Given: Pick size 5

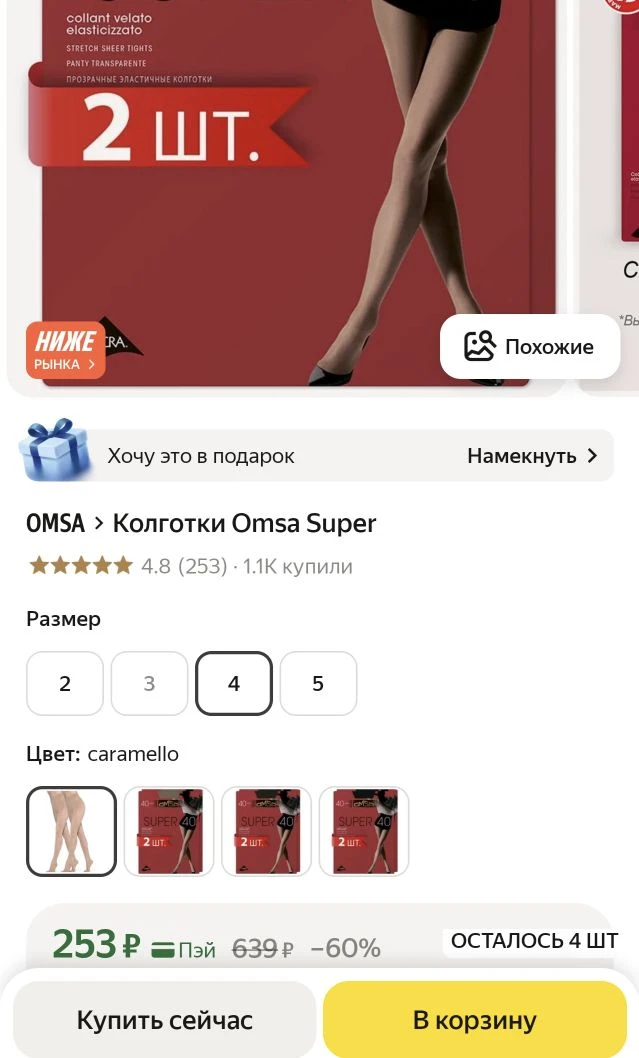Looking at the screenshot, I should tap(318, 684).
